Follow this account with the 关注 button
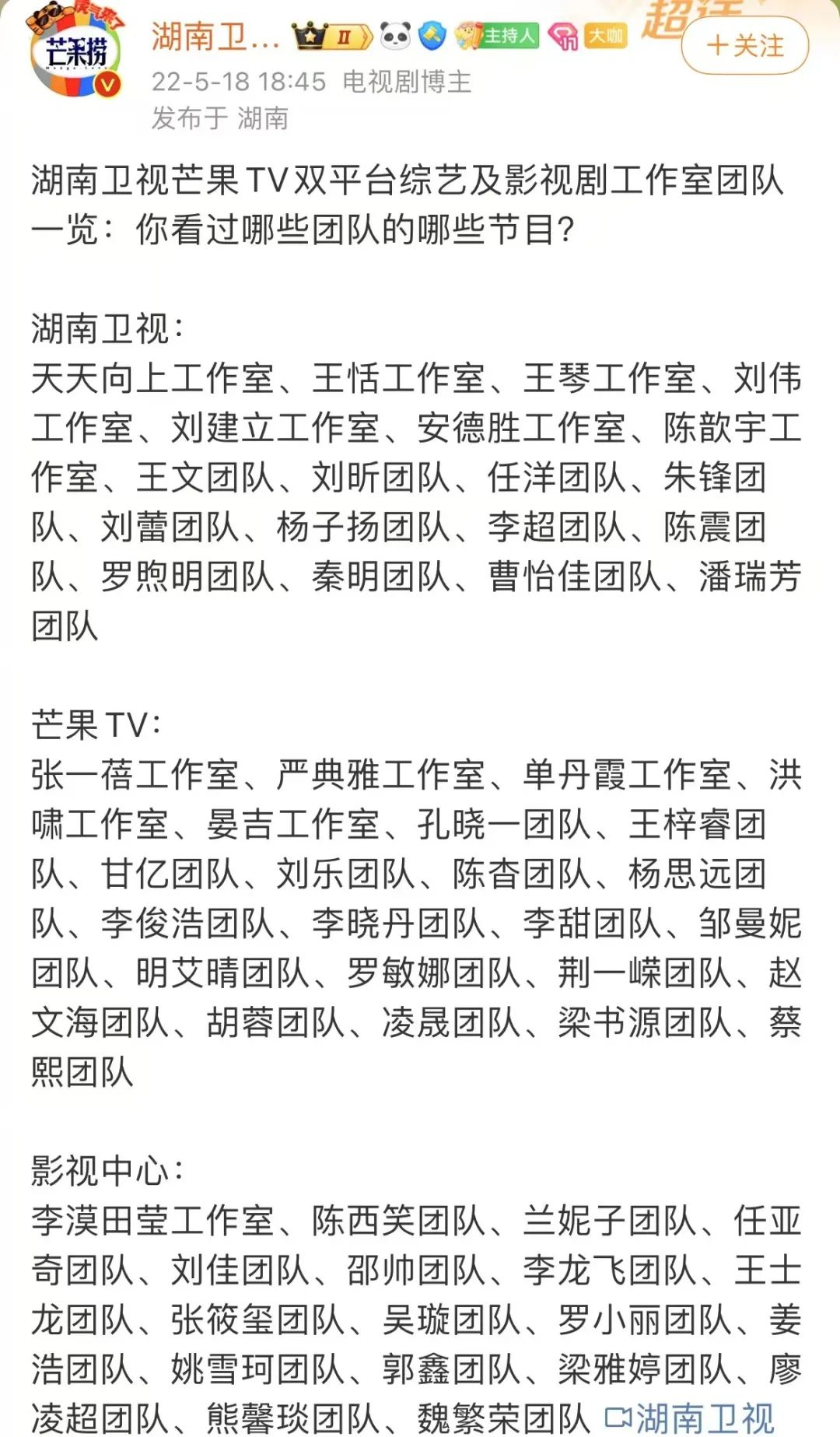 [x=744, y=46]
